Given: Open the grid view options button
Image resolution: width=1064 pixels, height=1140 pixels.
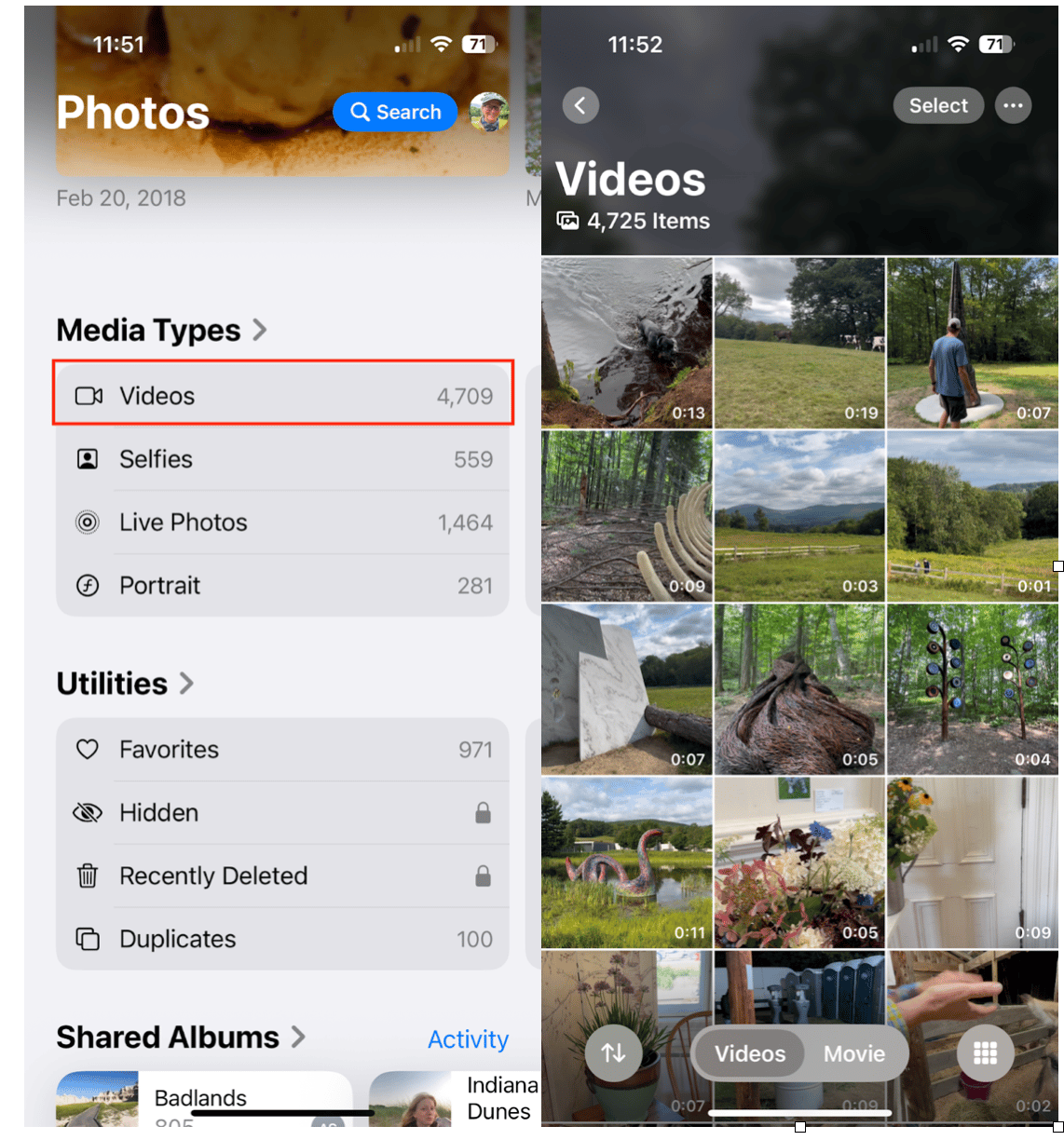Looking at the screenshot, I should (985, 1053).
